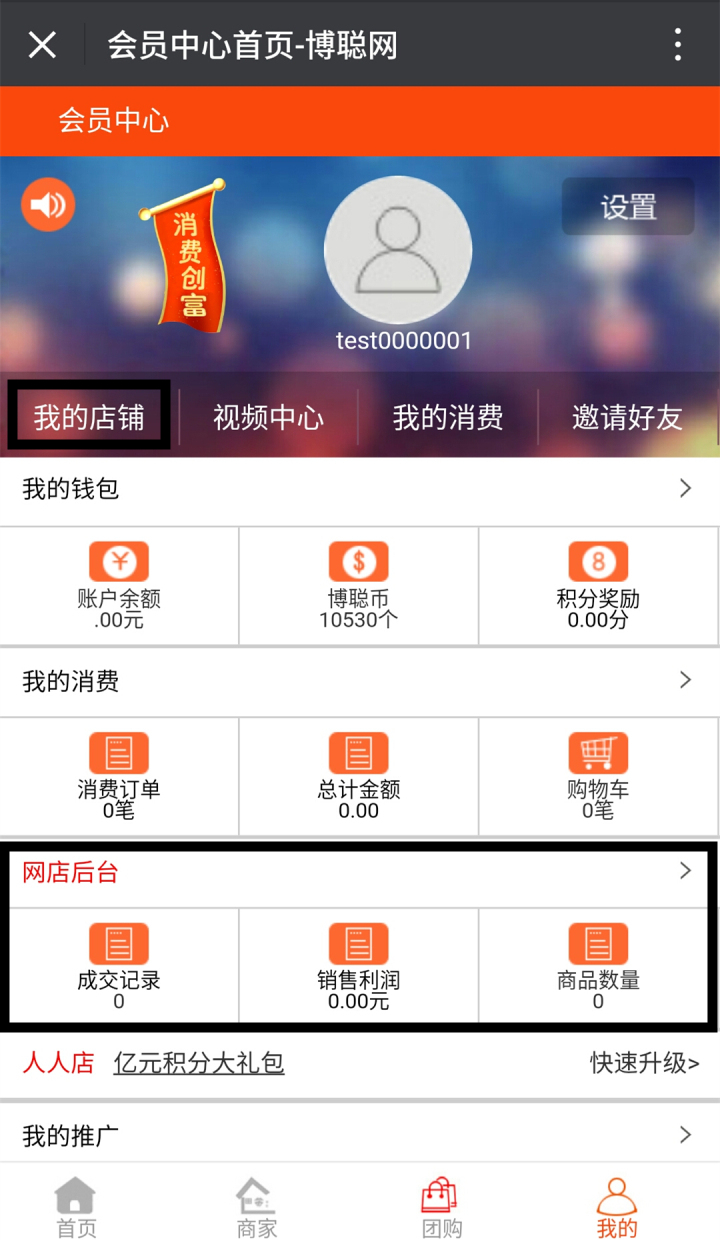The height and width of the screenshot is (1240, 720).
Task: Tap 亿元积分大礼包 link
Action: pos(198,1062)
